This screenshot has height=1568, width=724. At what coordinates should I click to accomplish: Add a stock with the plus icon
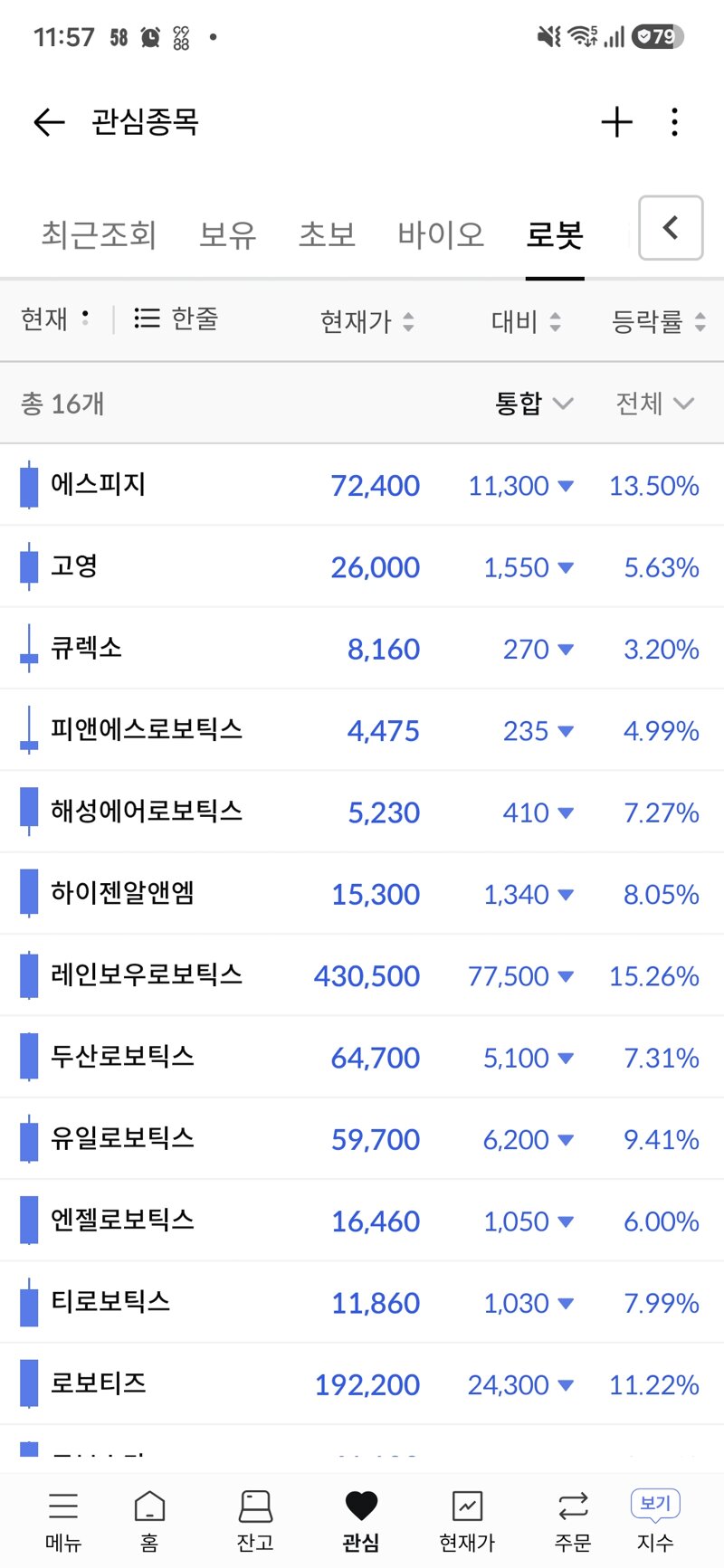pyautogui.click(x=616, y=122)
